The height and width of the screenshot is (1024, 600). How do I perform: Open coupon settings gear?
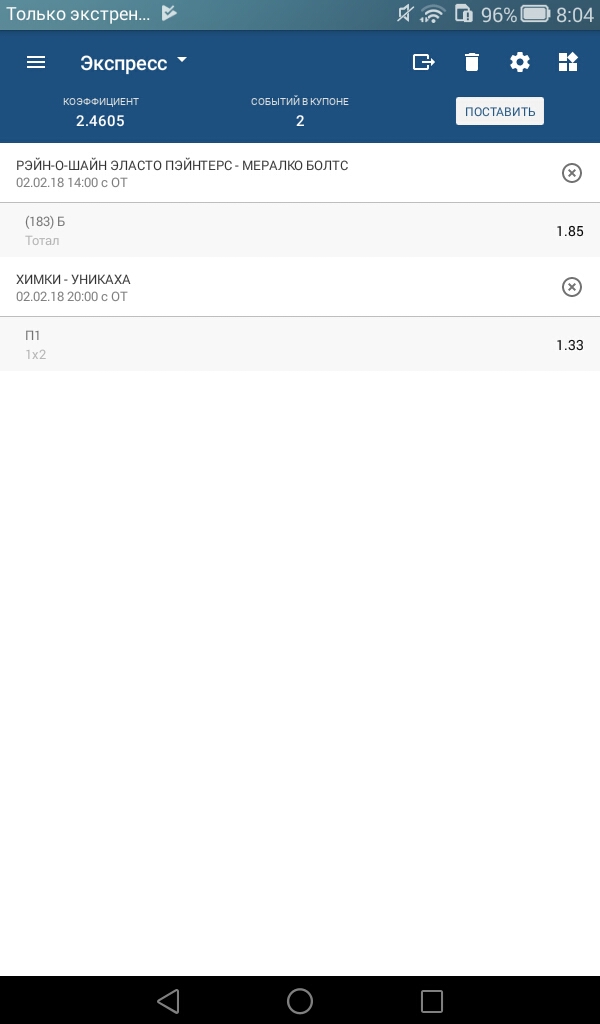tap(520, 62)
